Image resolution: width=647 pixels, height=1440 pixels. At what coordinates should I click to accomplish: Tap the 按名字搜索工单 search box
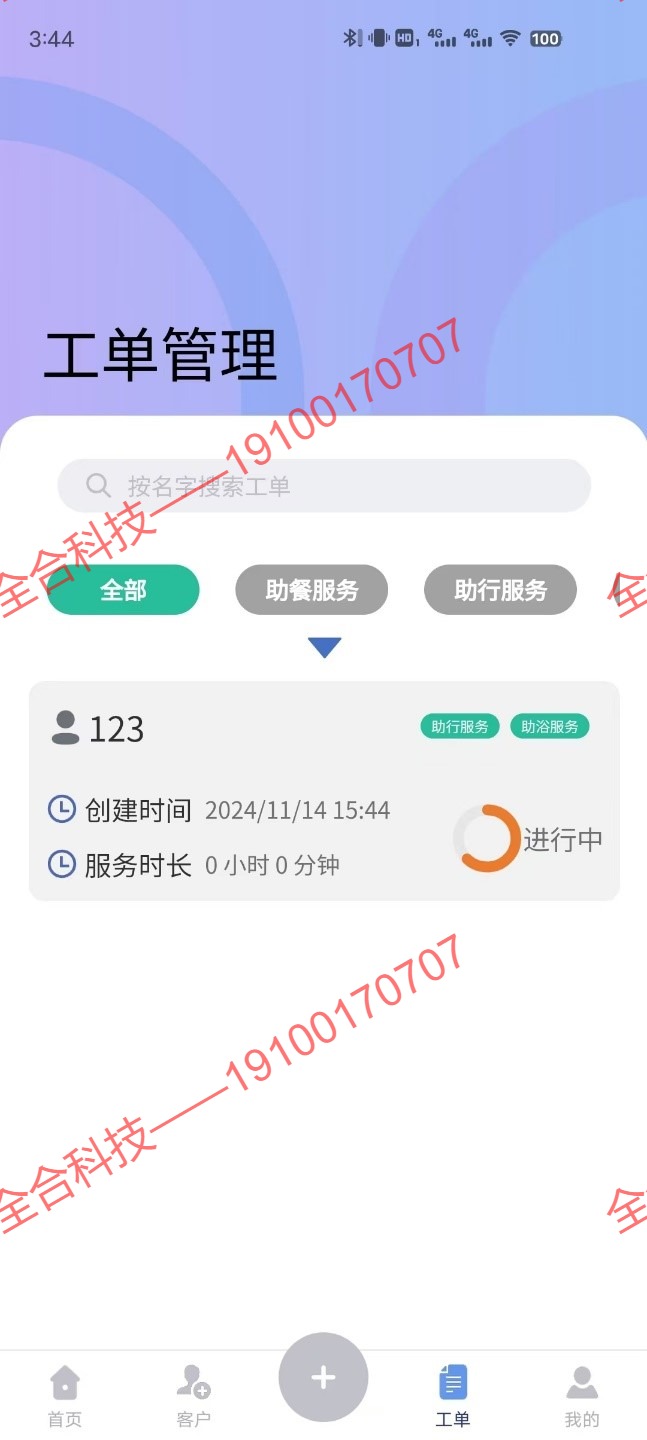pos(323,486)
